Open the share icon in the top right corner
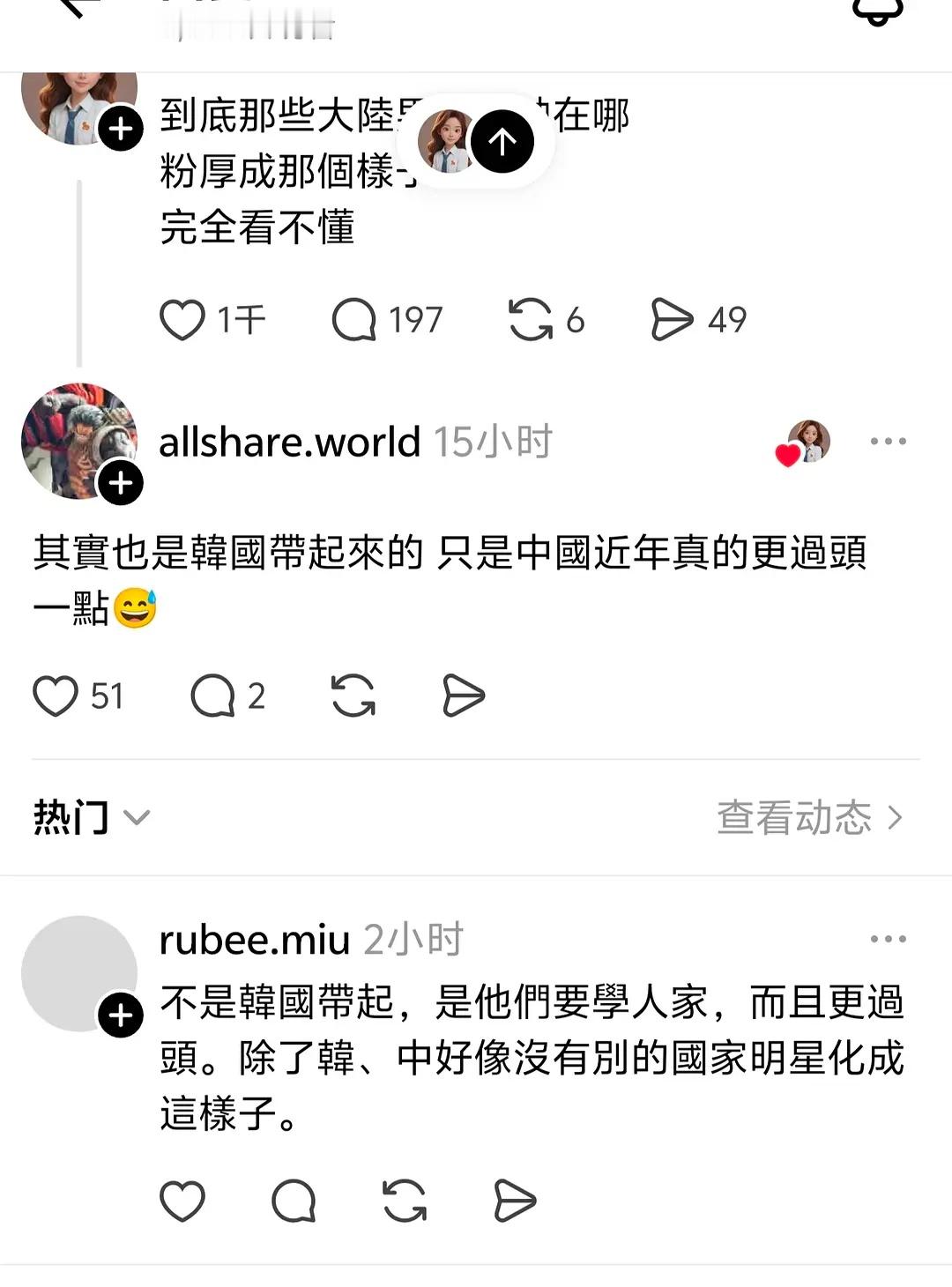 point(877,11)
